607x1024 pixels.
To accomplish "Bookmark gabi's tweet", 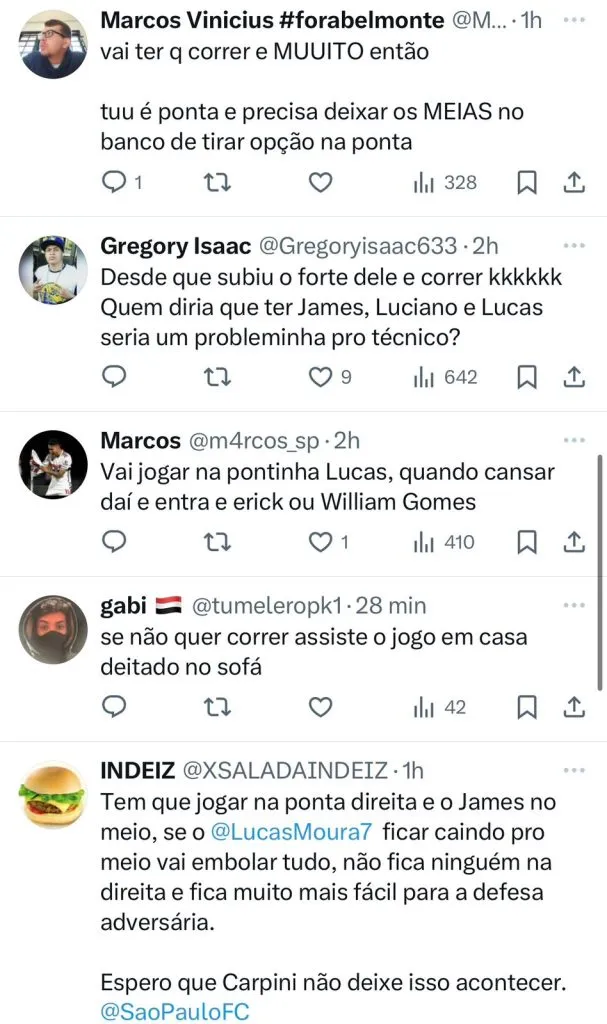I will pos(527,707).
